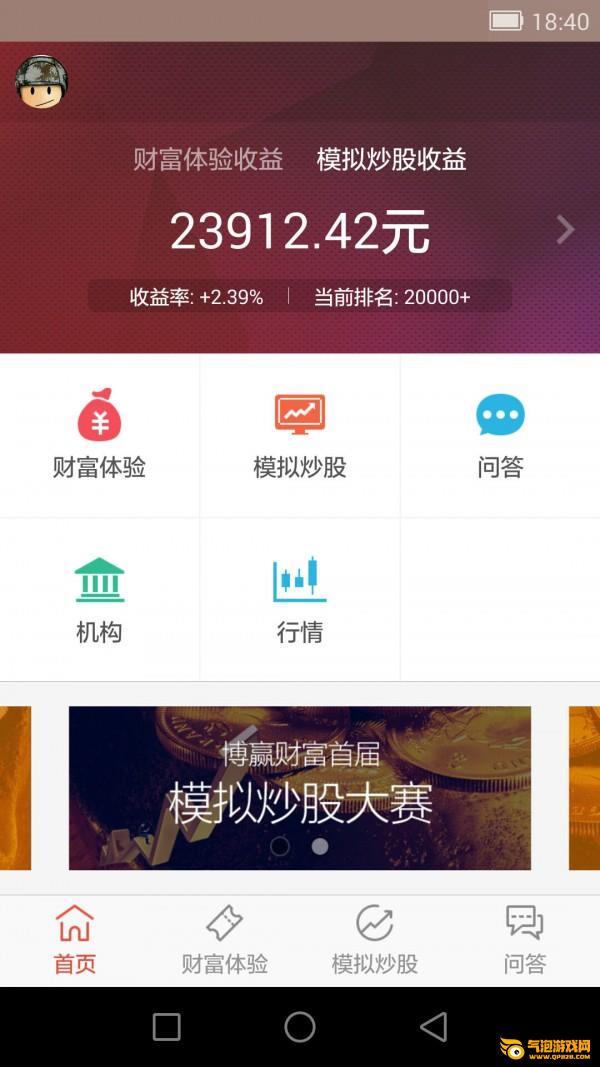Open the 行情 market quotes item
Viewport: 600px width, 1067px height.
pos(300,600)
